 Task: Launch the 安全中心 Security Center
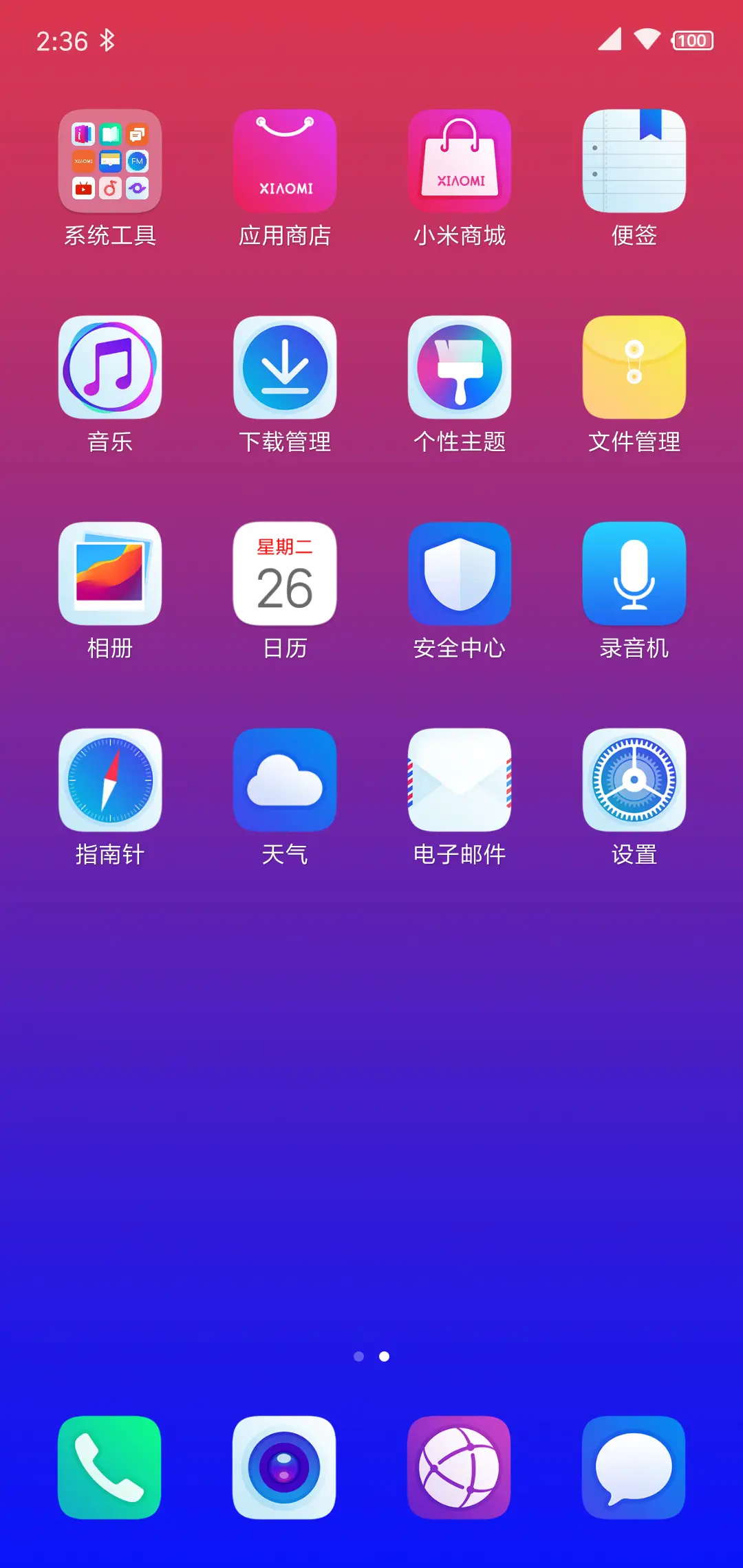click(x=460, y=573)
